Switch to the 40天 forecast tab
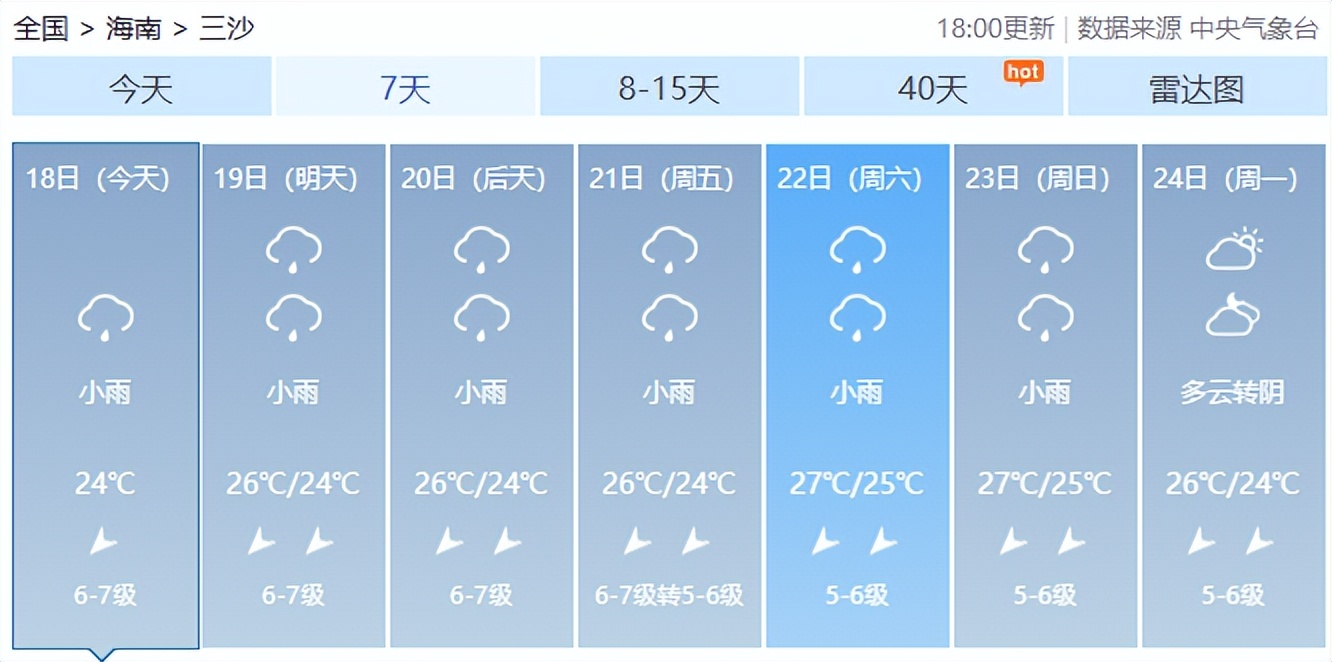 pyautogui.click(x=933, y=87)
